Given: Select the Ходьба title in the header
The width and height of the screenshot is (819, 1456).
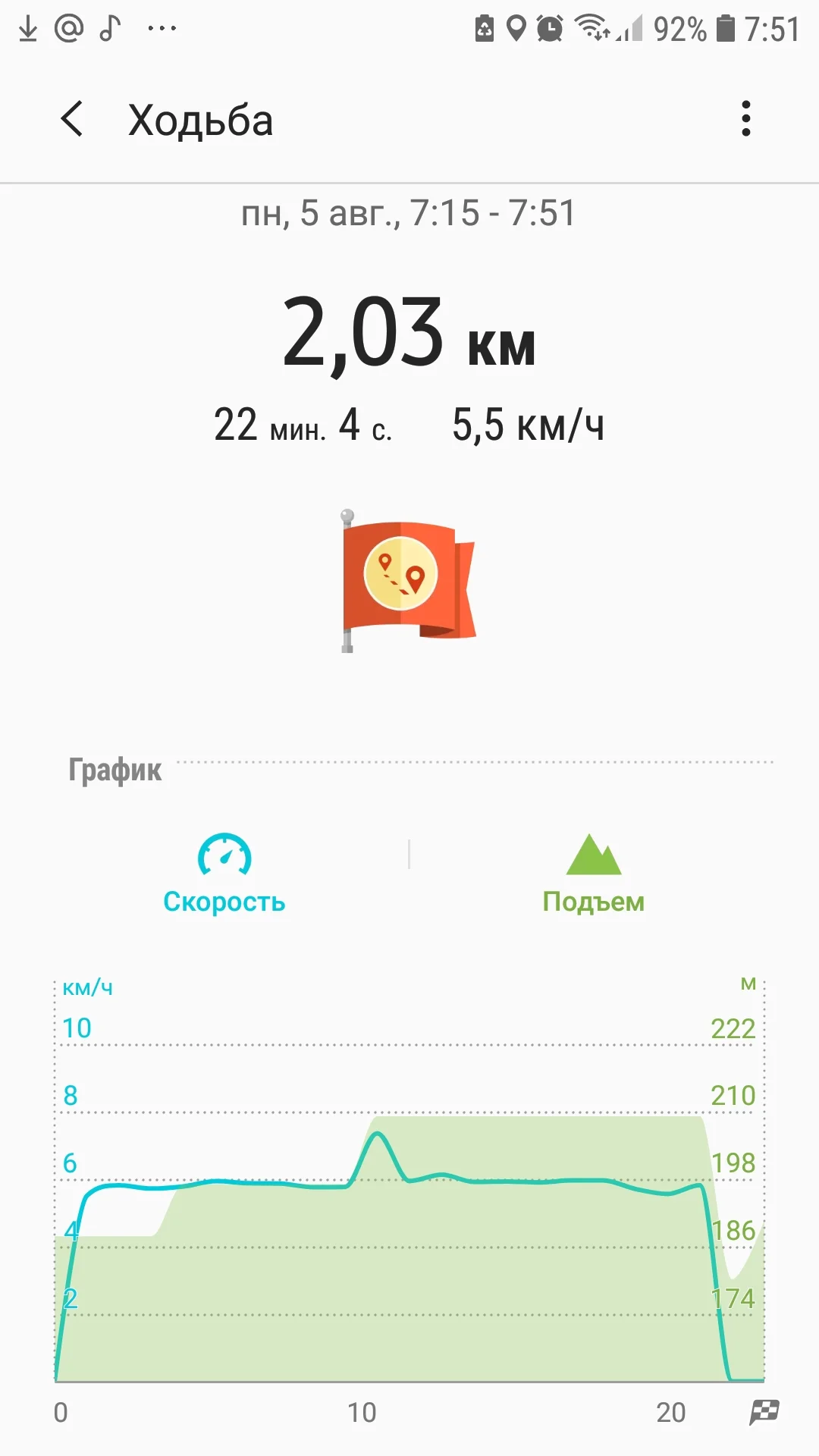Looking at the screenshot, I should [x=200, y=120].
